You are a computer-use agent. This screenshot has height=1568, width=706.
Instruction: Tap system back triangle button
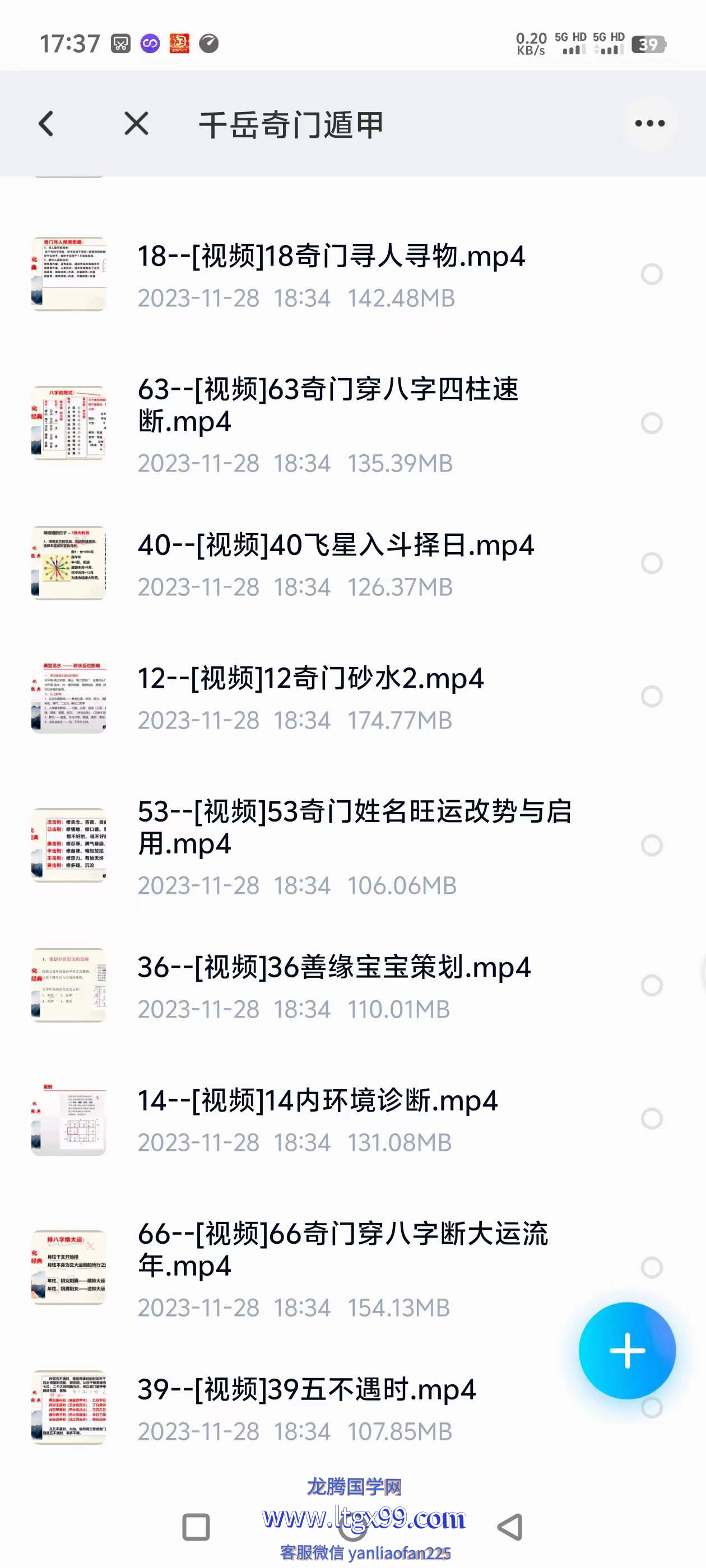[510, 1527]
